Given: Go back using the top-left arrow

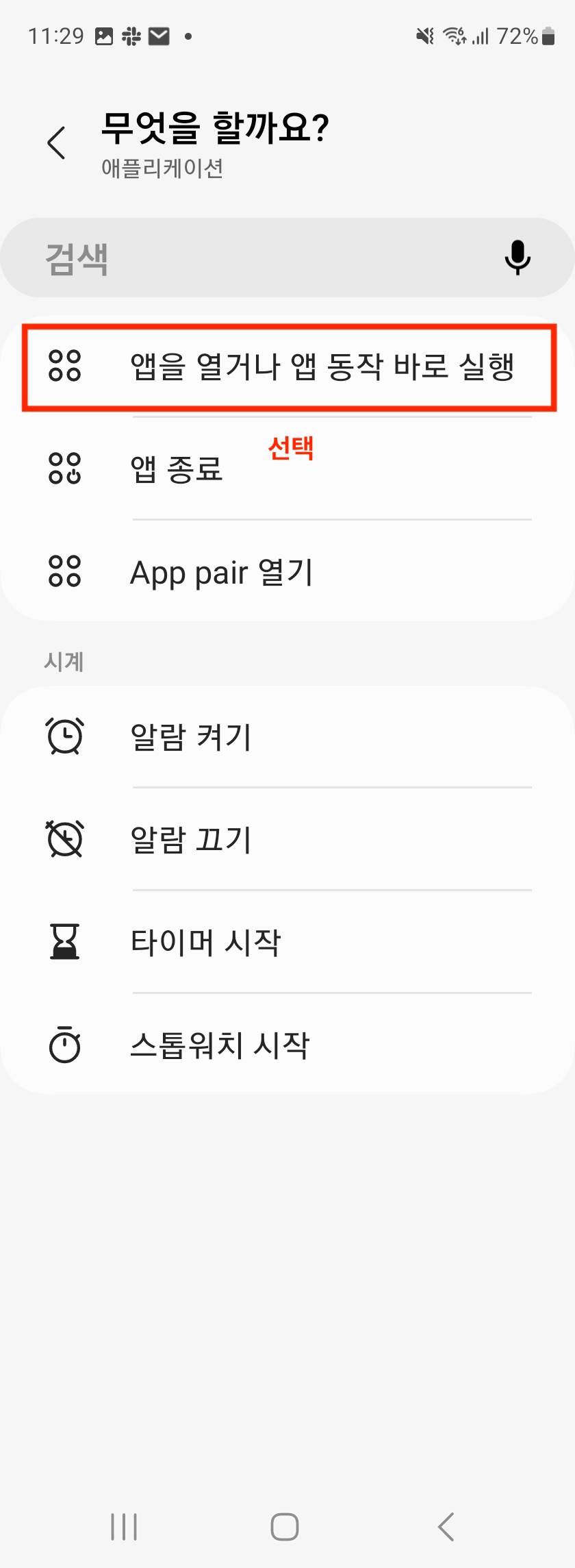Looking at the screenshot, I should click(56, 142).
